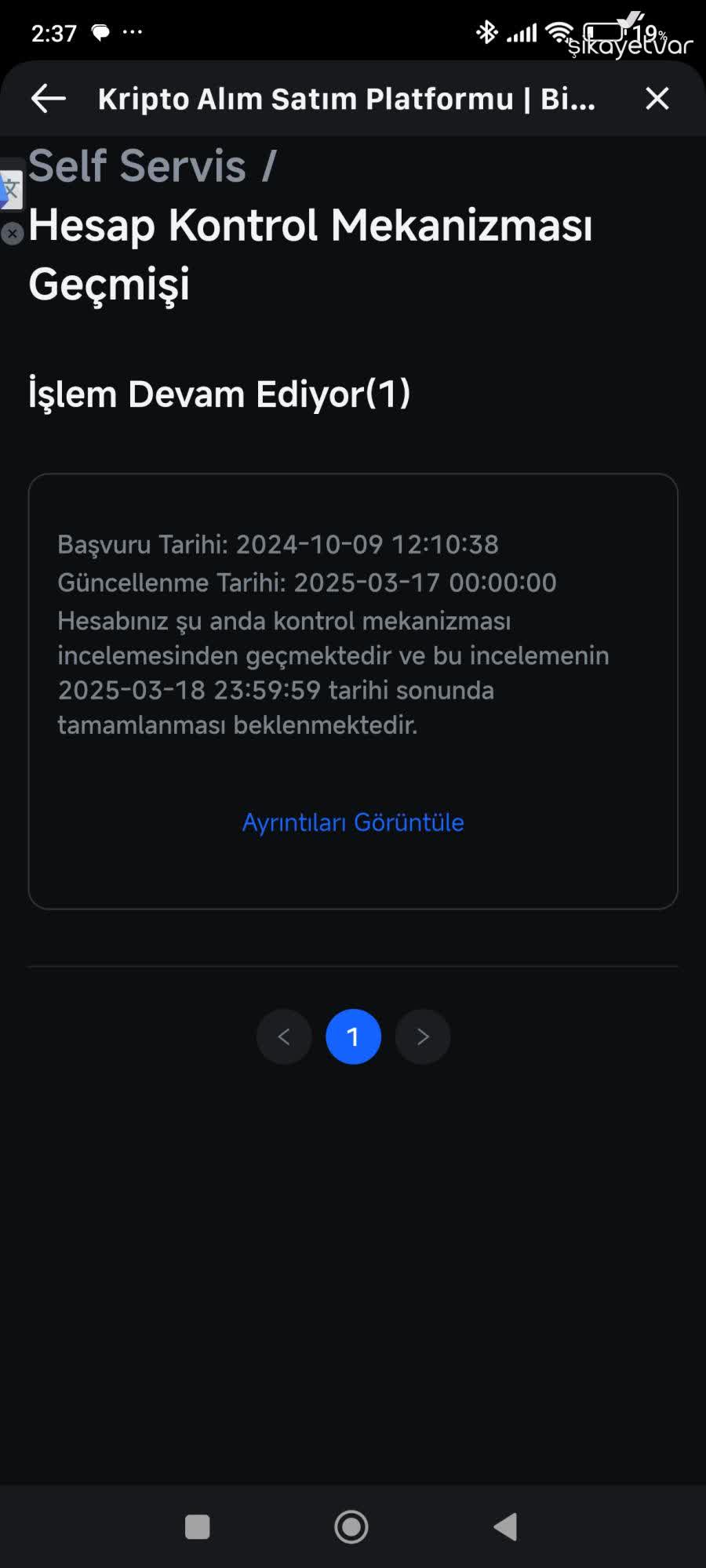Tap the Bluetooth icon in the status bar
The image size is (706, 1568).
(x=488, y=31)
